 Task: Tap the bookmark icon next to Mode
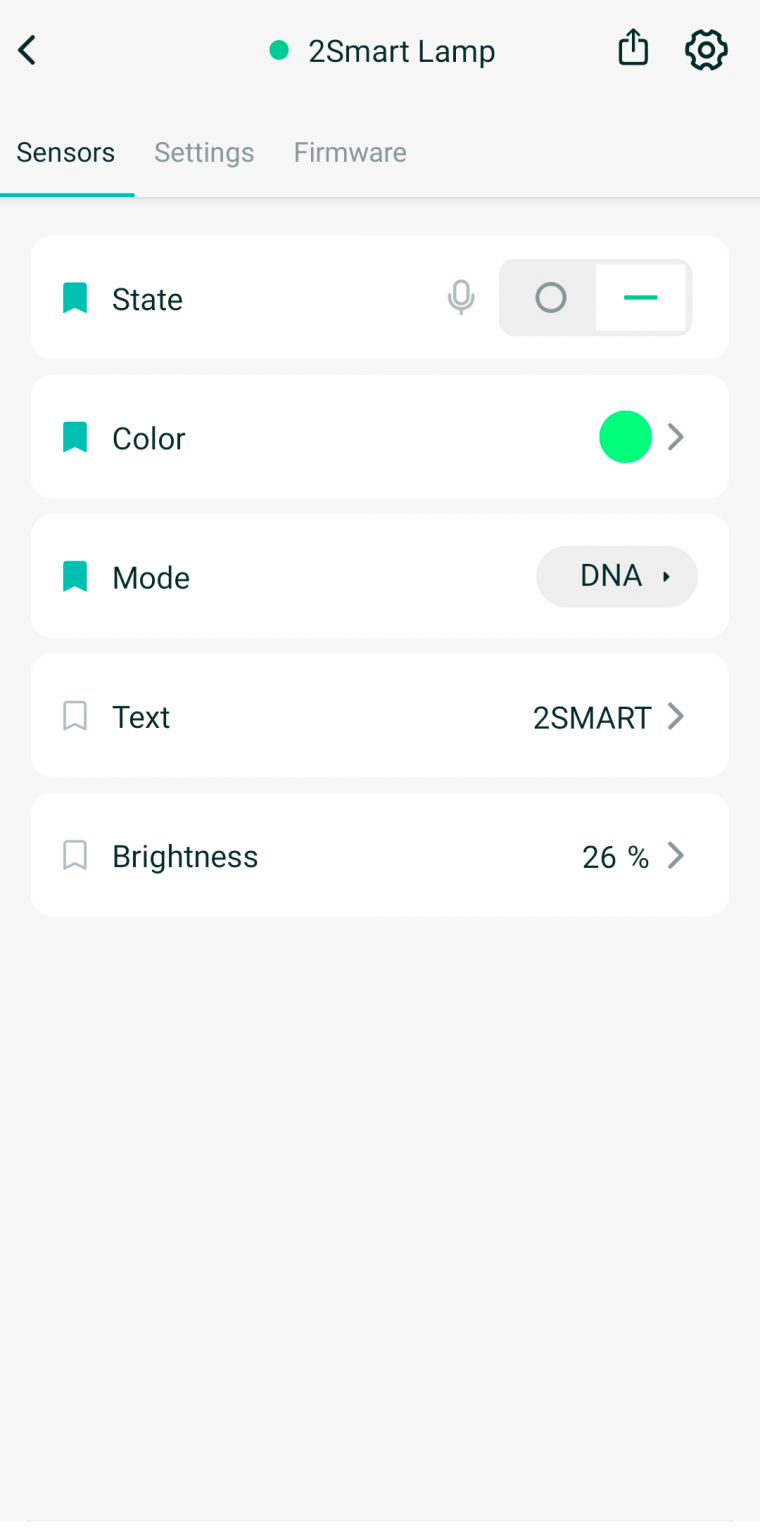(x=74, y=576)
